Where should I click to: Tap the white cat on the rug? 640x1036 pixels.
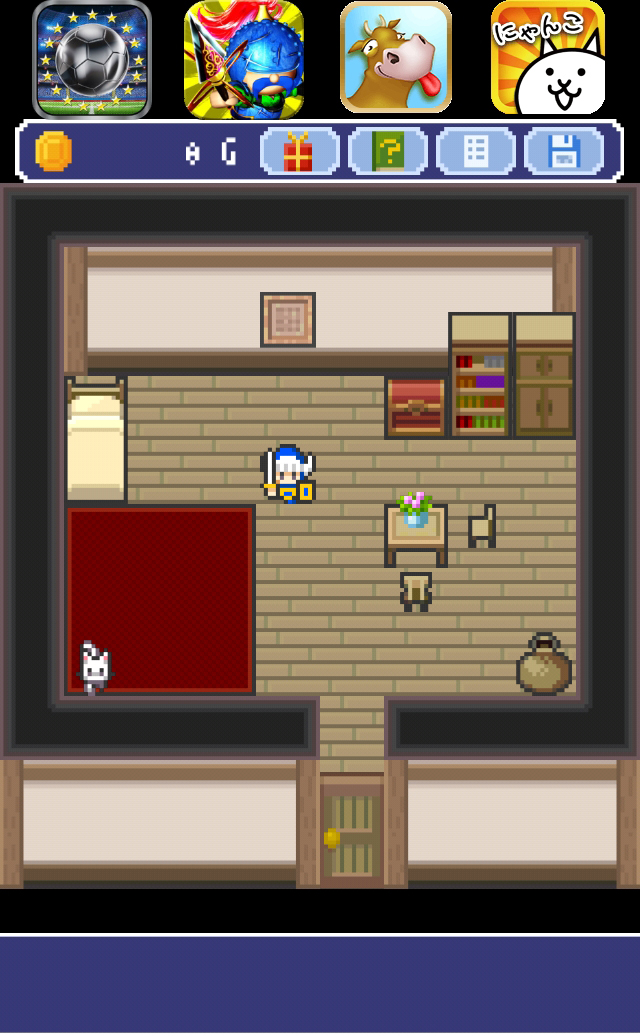pyautogui.click(x=95, y=667)
